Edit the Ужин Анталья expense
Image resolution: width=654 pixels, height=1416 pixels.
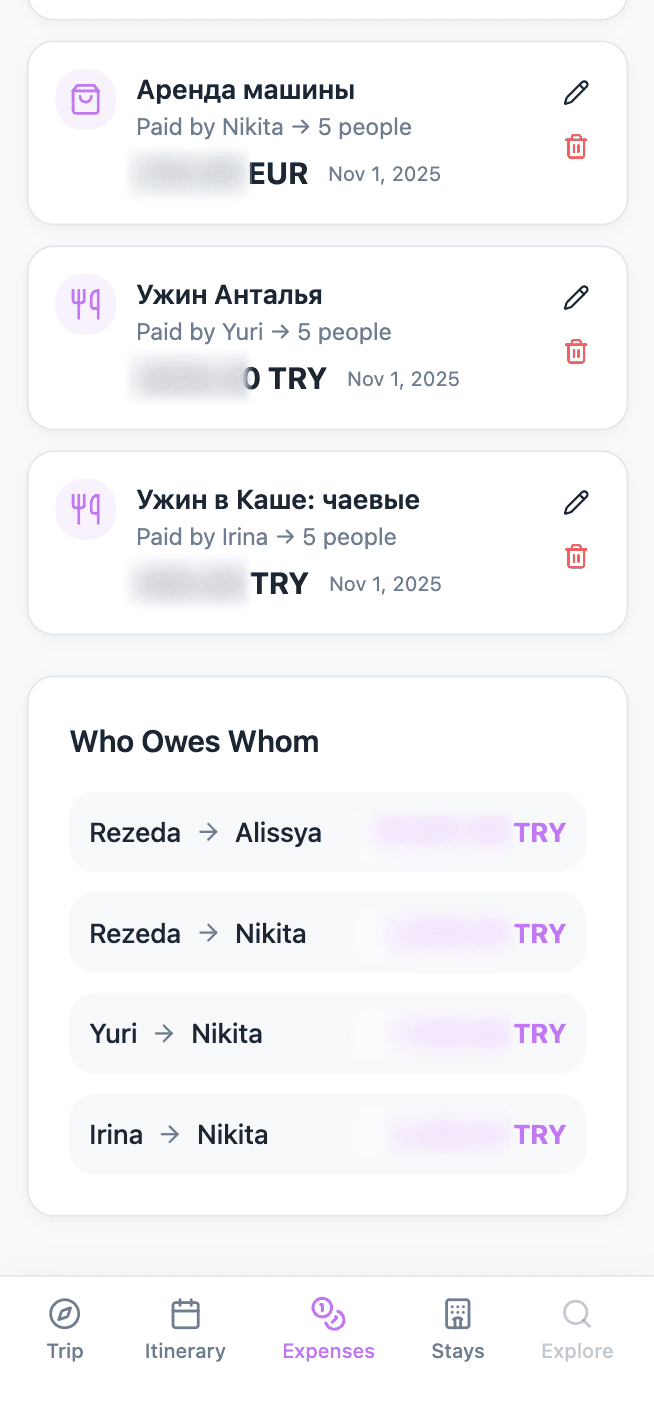[576, 298]
